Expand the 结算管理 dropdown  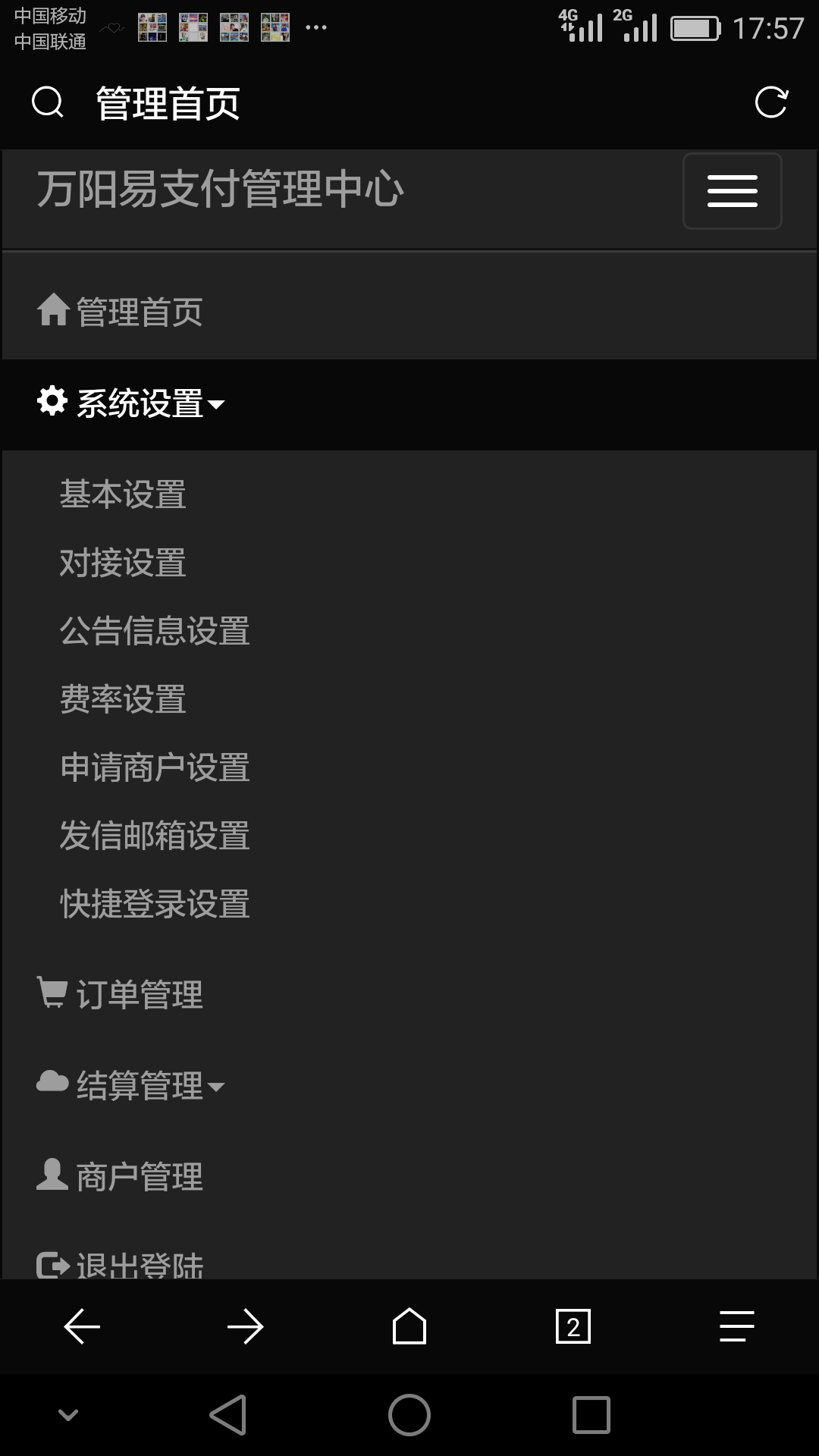409,1086
